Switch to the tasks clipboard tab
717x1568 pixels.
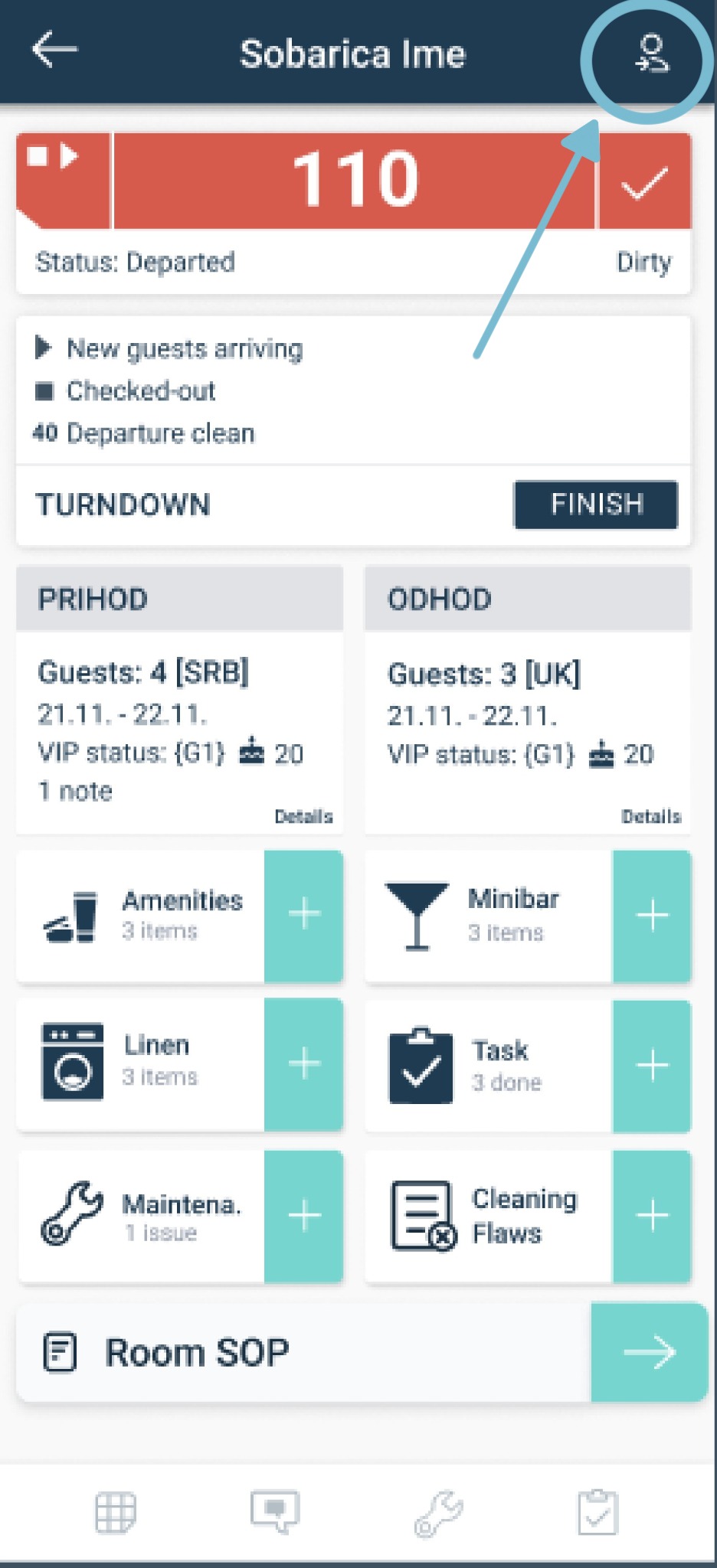[x=597, y=1513]
